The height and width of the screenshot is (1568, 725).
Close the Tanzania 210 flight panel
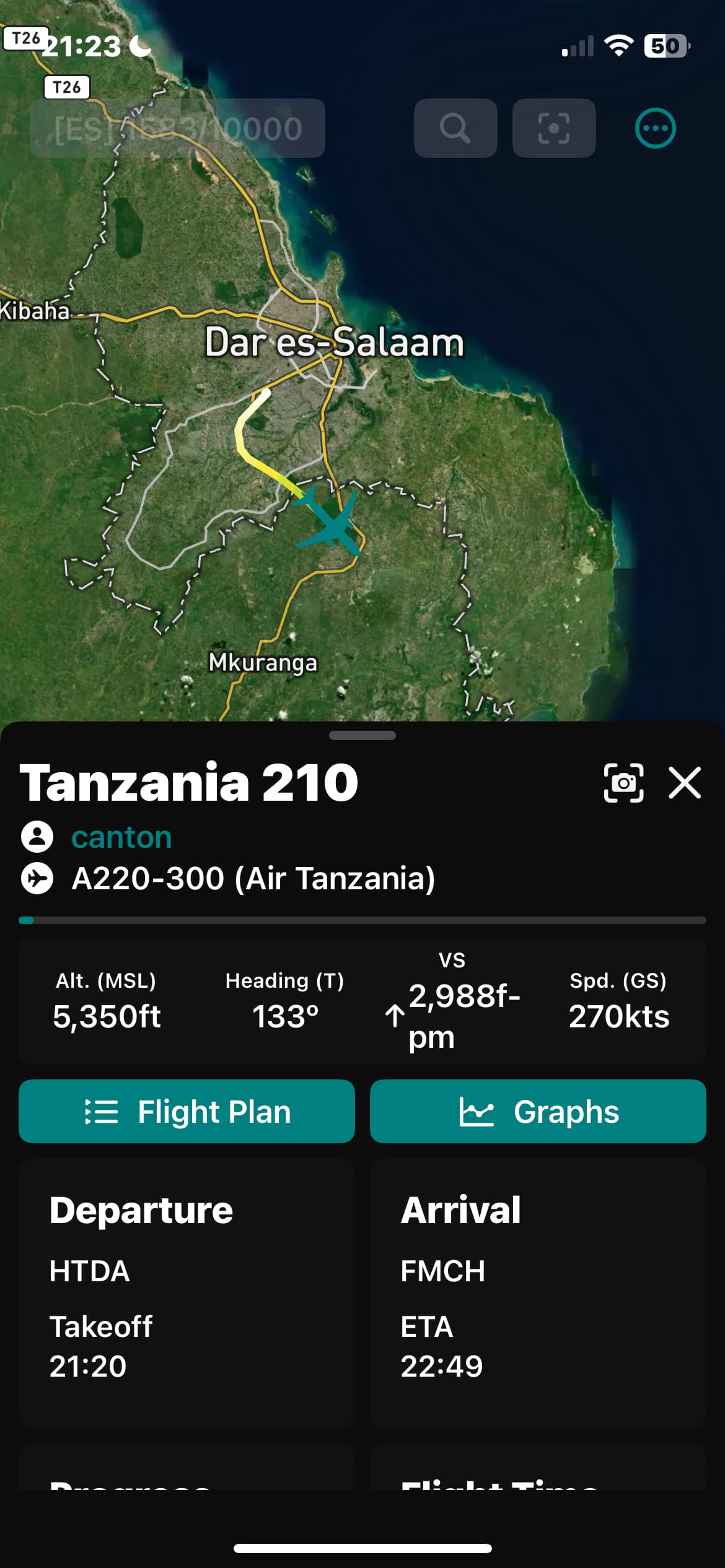685,783
